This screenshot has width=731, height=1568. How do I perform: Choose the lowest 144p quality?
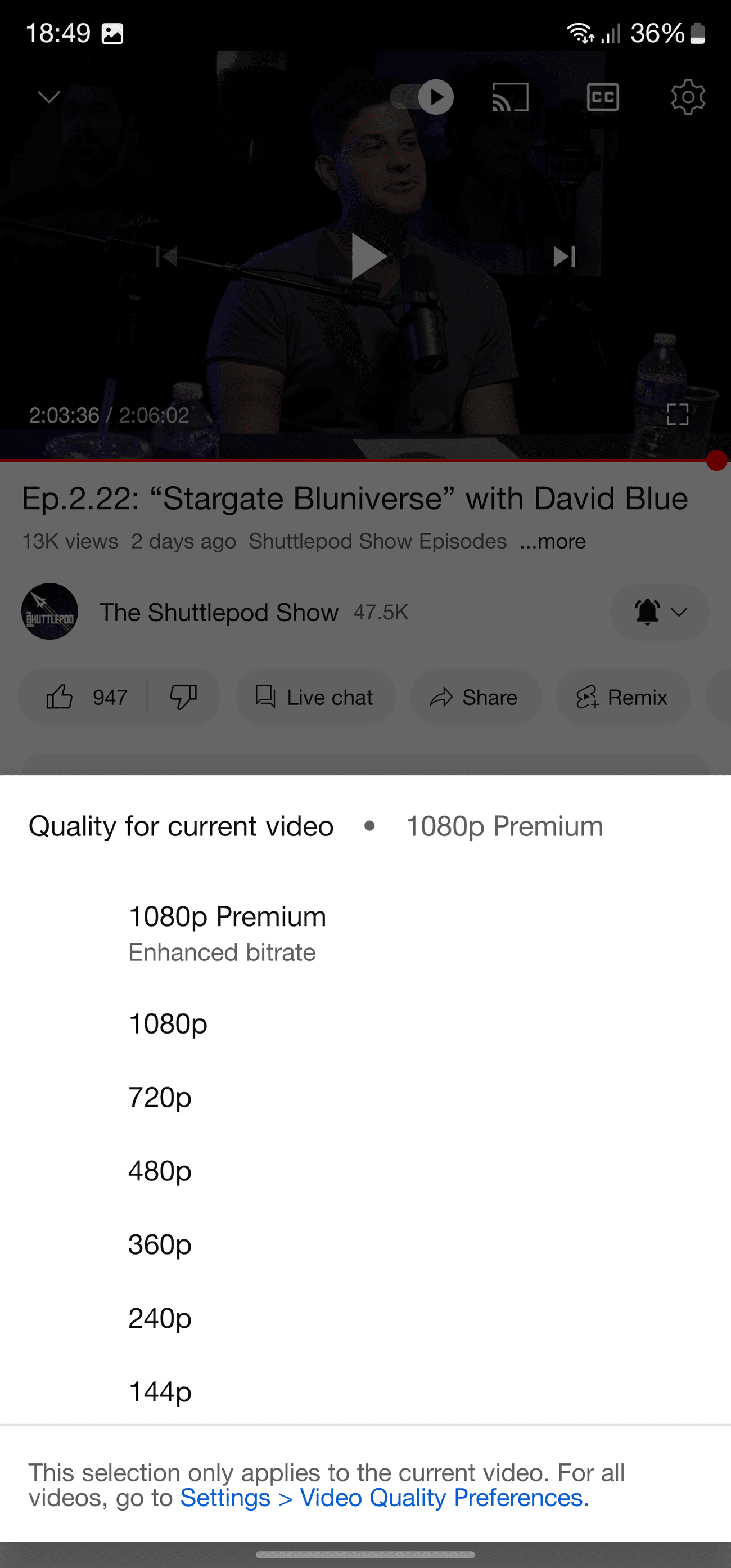160,1392
